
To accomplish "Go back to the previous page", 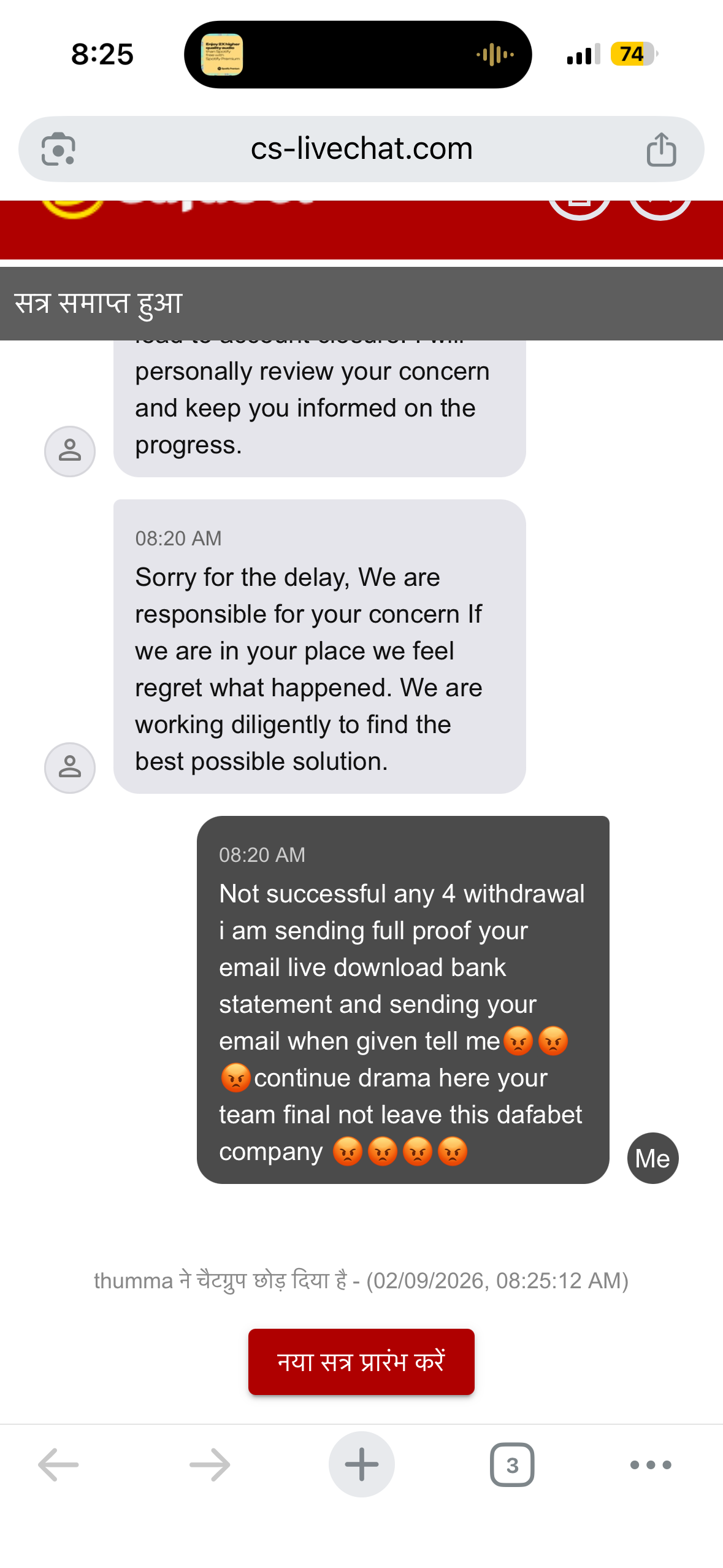I will (x=58, y=1464).
